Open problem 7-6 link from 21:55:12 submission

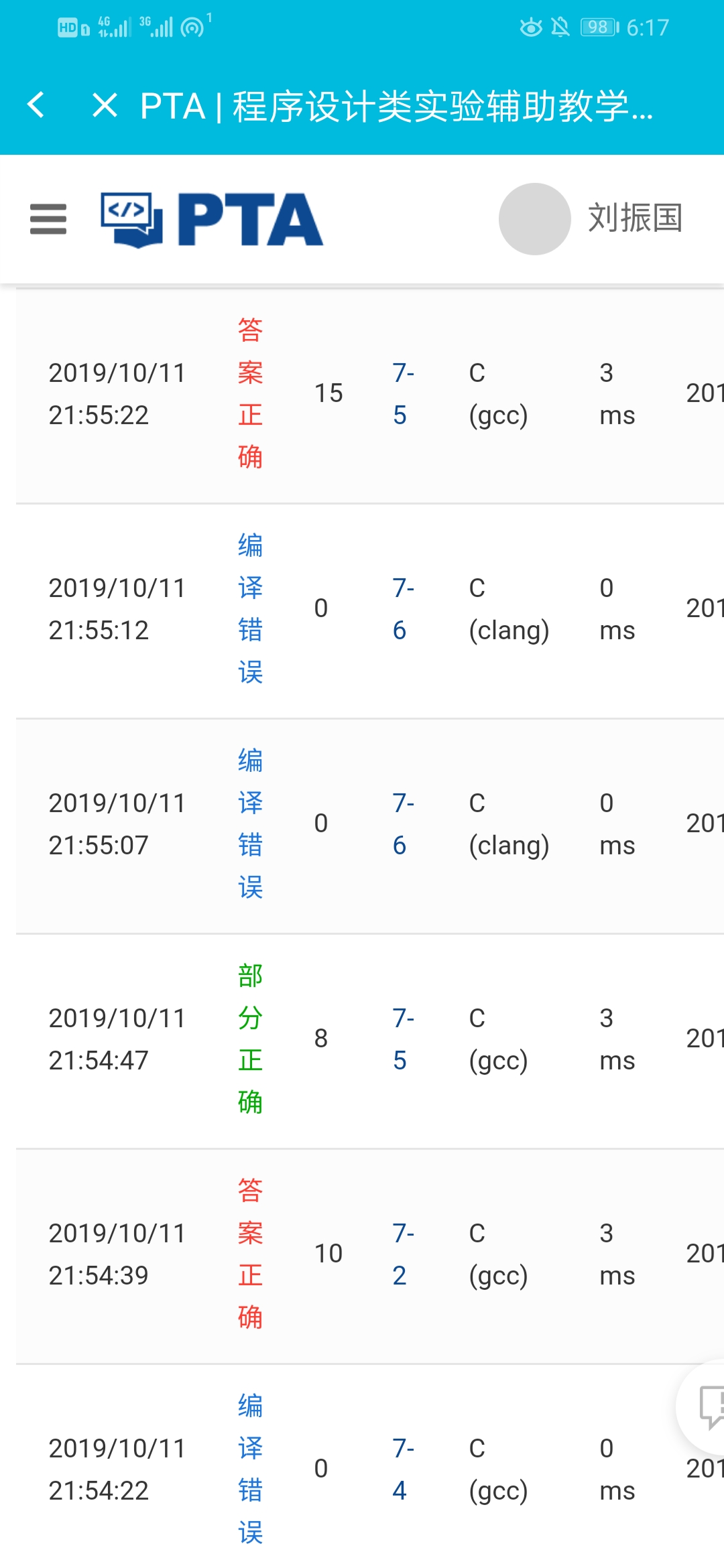402,608
